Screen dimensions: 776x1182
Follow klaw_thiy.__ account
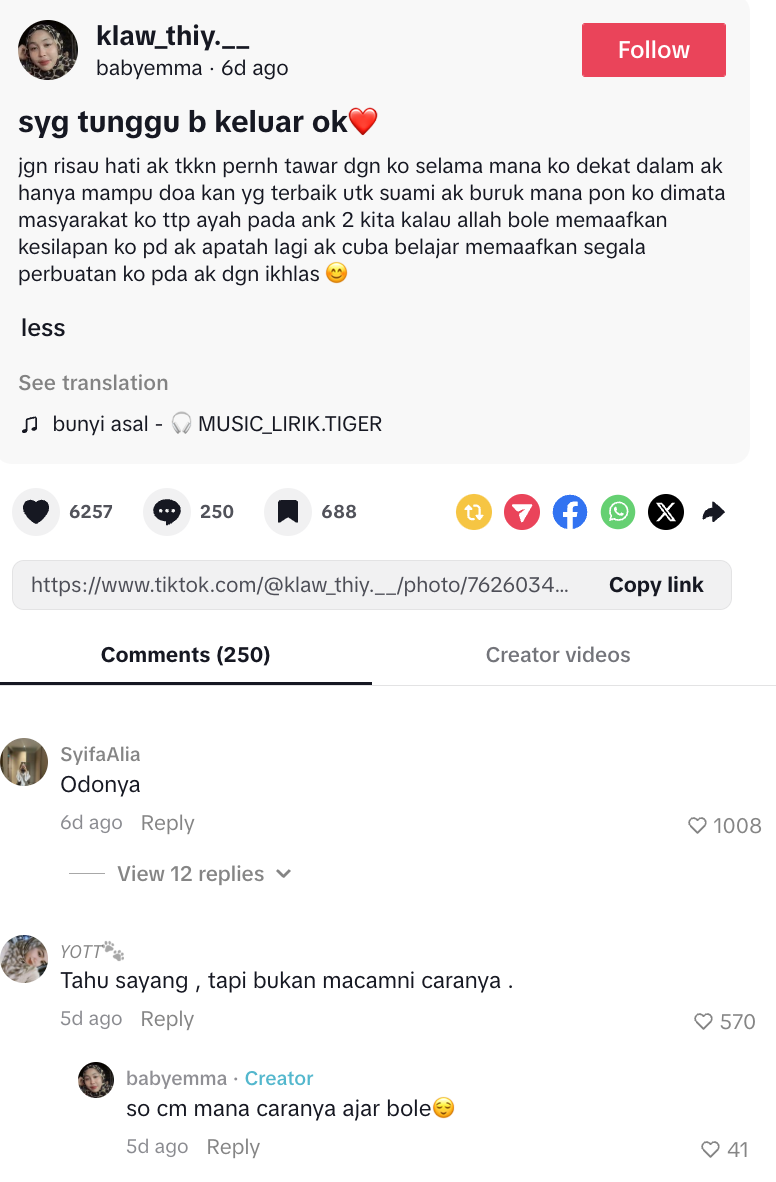[x=653, y=50]
